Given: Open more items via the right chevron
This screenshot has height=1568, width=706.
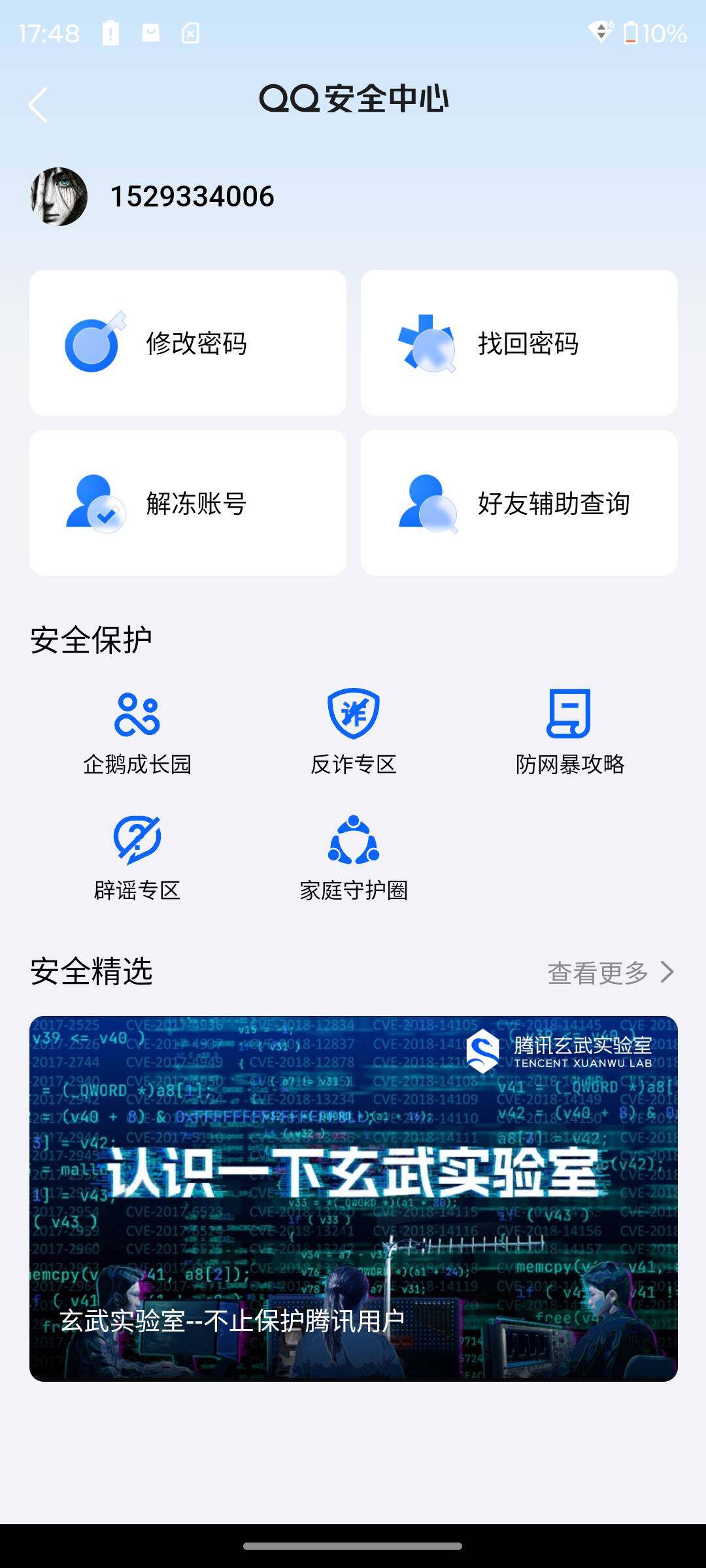Looking at the screenshot, I should tap(665, 972).
